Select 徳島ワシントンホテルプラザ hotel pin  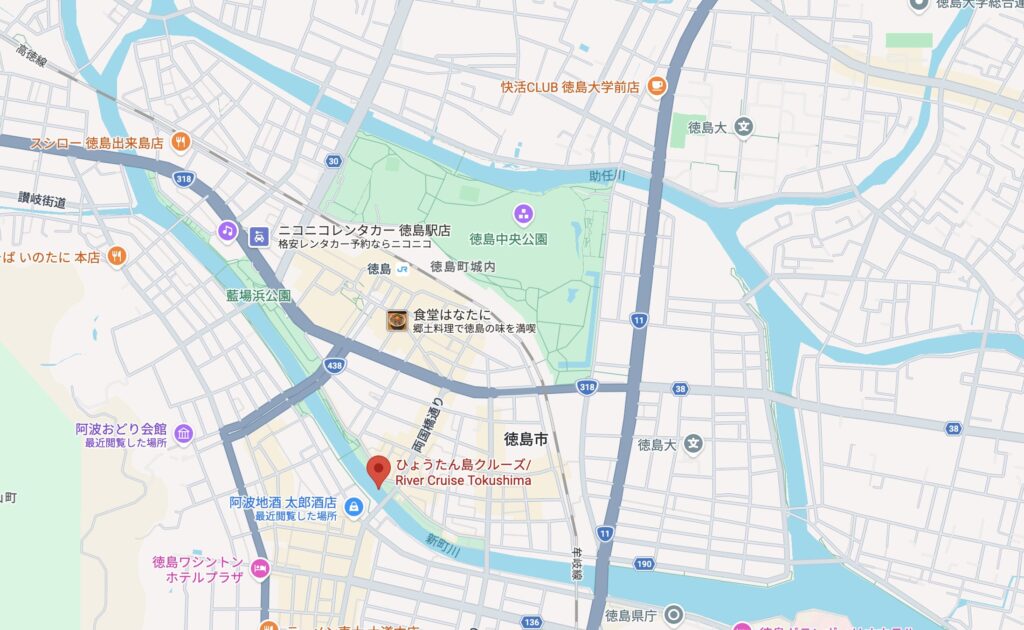(260, 568)
